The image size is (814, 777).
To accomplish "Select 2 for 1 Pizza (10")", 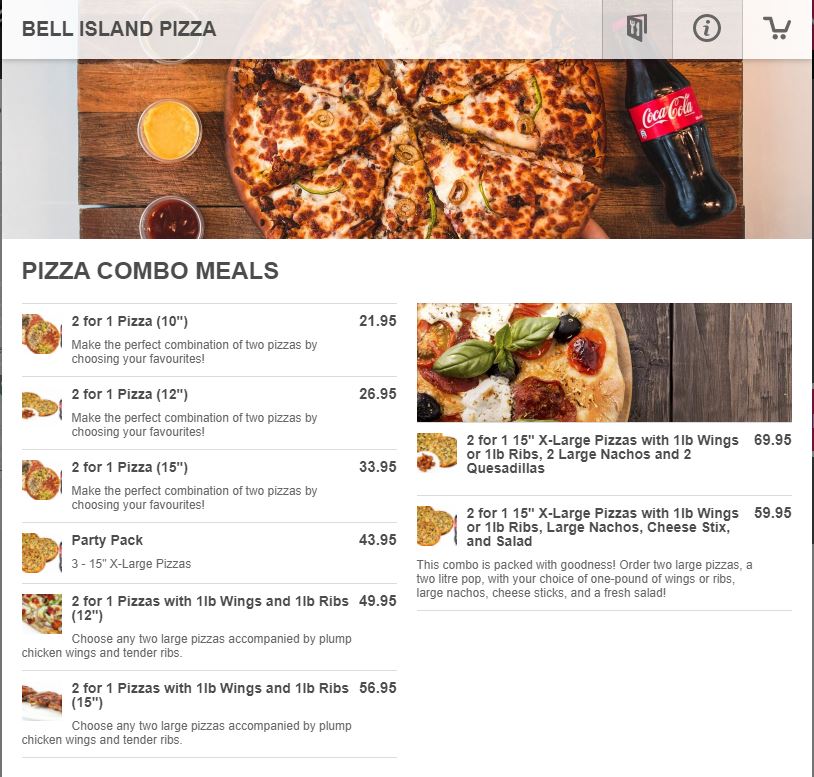I will point(130,322).
